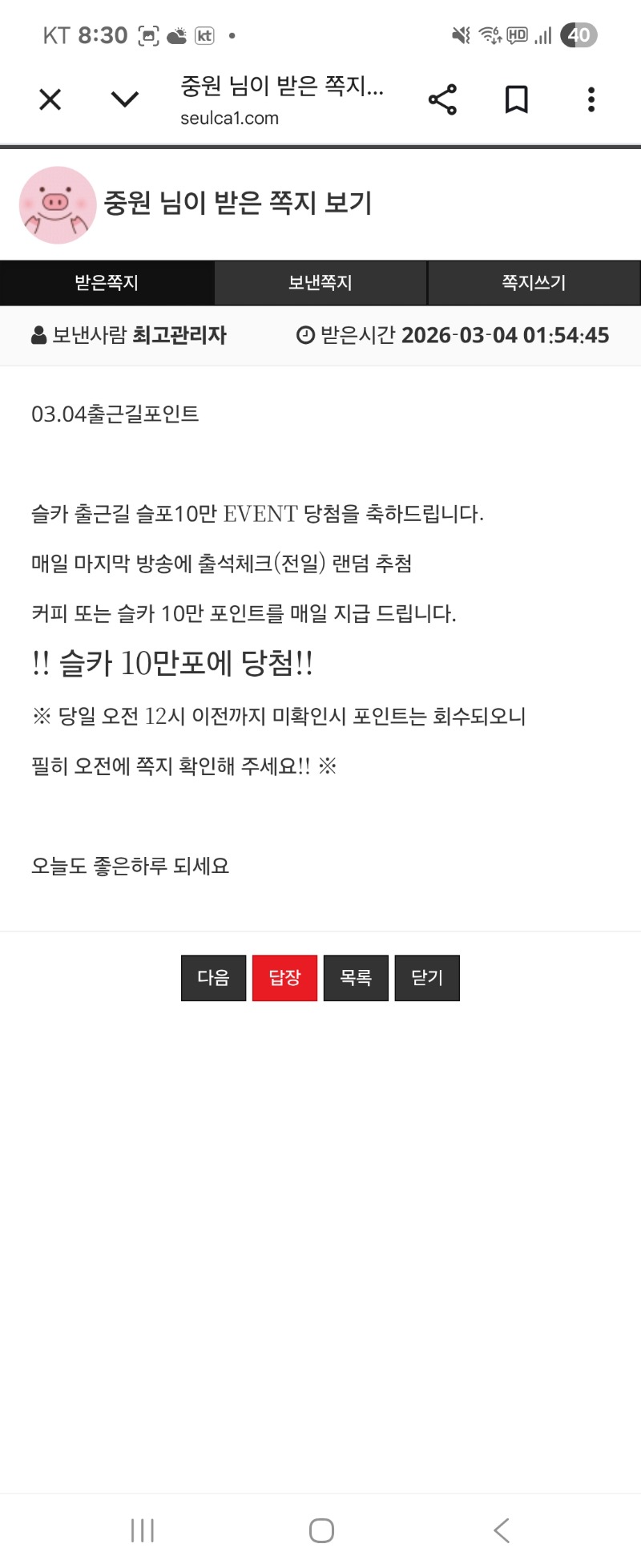Screen dimensions: 641x1568
Task: Close the in-app browser tab
Action: (x=50, y=100)
